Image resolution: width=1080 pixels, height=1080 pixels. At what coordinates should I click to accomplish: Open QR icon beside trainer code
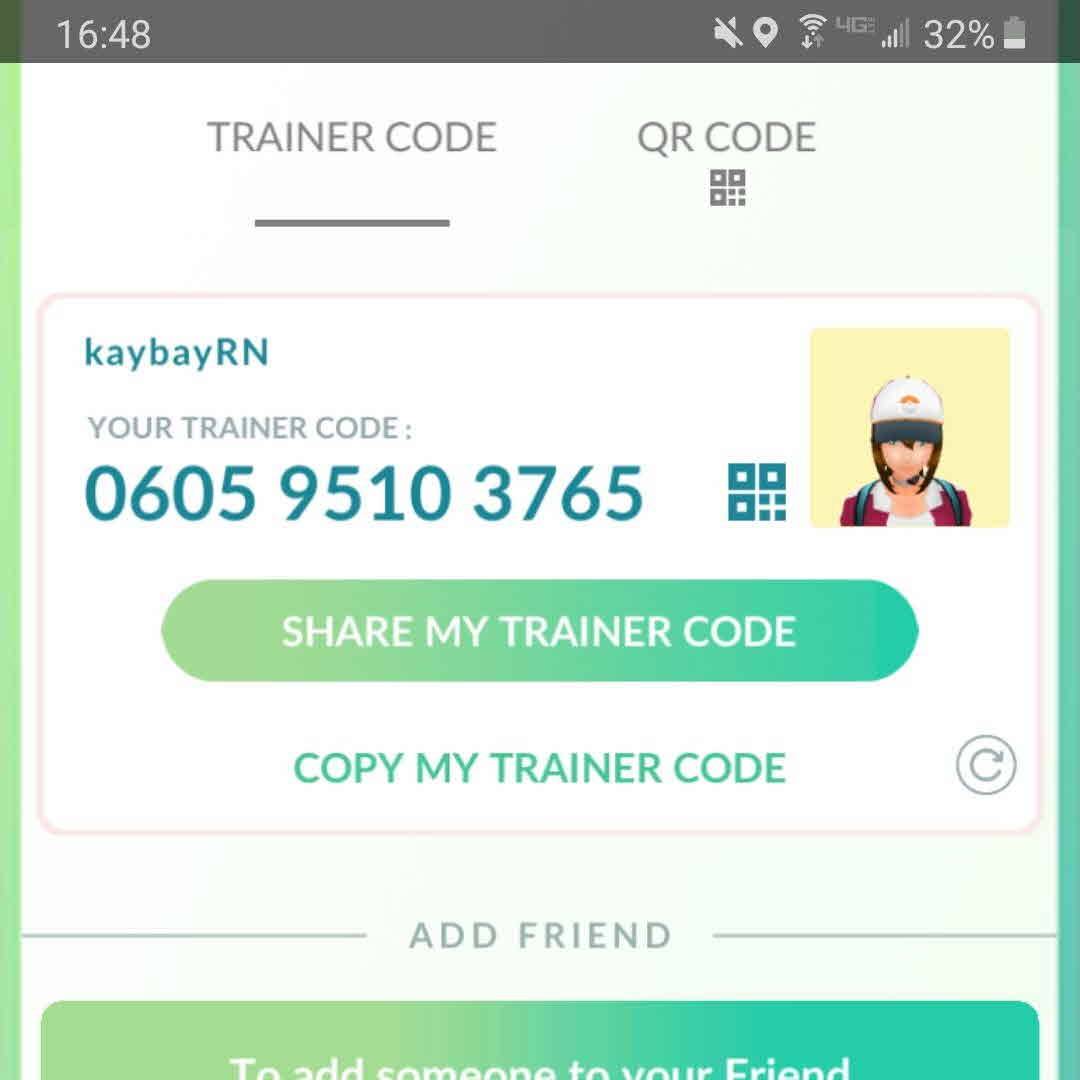(x=757, y=492)
